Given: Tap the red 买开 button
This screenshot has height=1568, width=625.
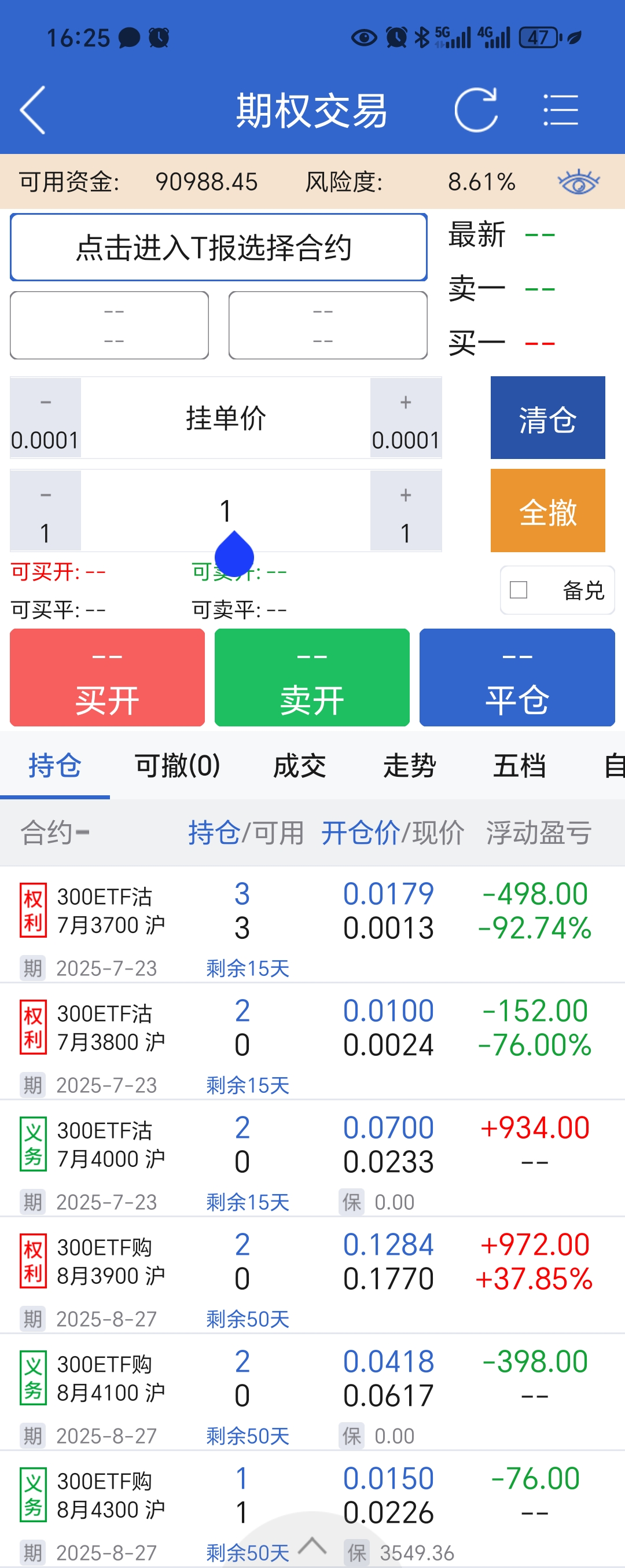Looking at the screenshot, I should tap(107, 677).
